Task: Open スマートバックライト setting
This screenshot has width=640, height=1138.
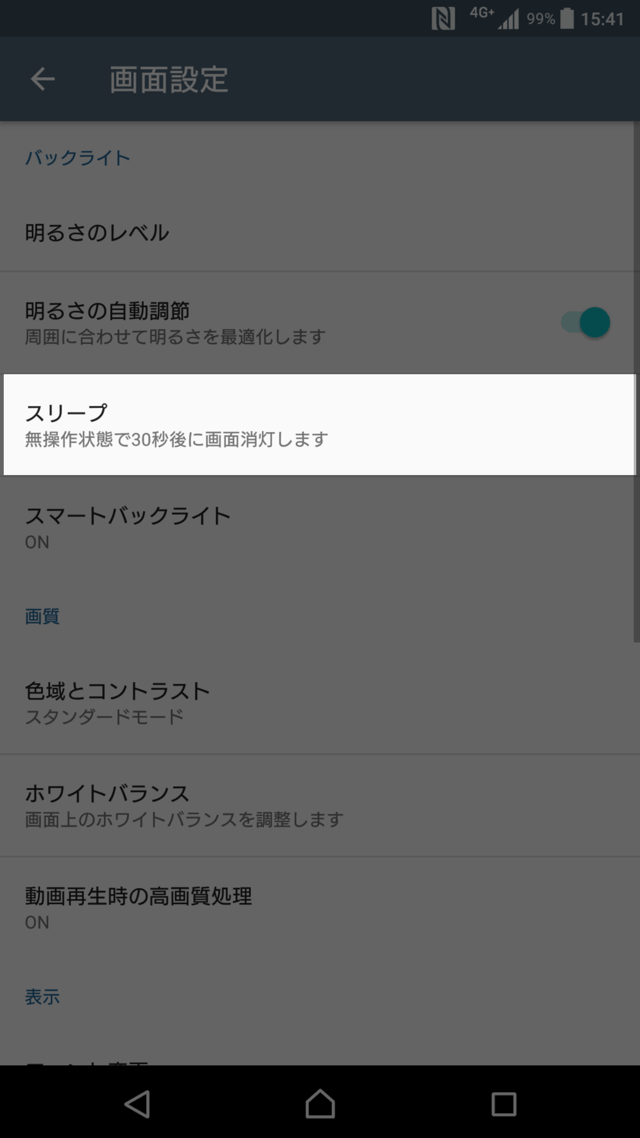Action: 320,527
